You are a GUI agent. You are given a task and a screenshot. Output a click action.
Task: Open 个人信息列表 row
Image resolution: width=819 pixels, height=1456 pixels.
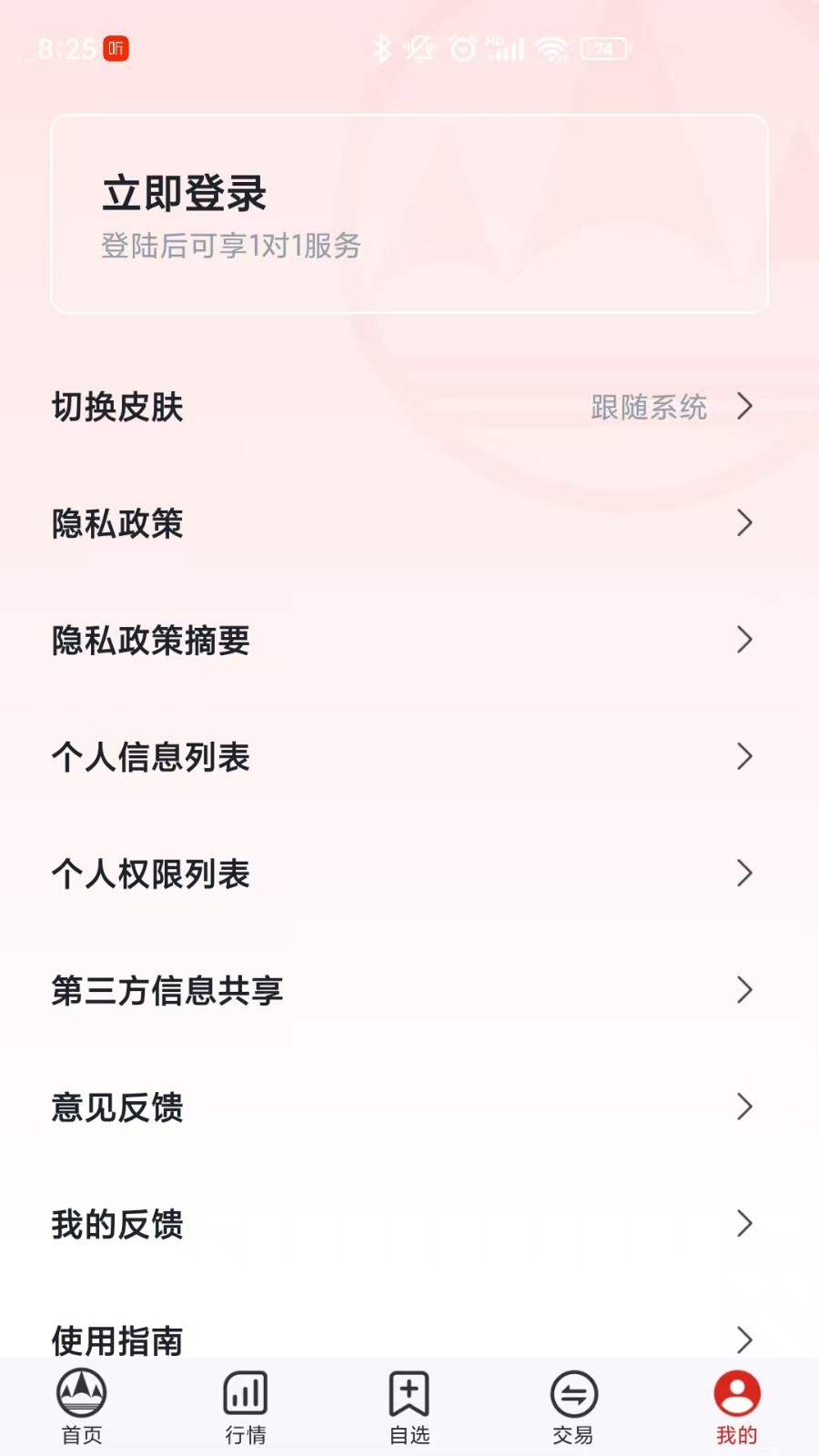click(409, 756)
